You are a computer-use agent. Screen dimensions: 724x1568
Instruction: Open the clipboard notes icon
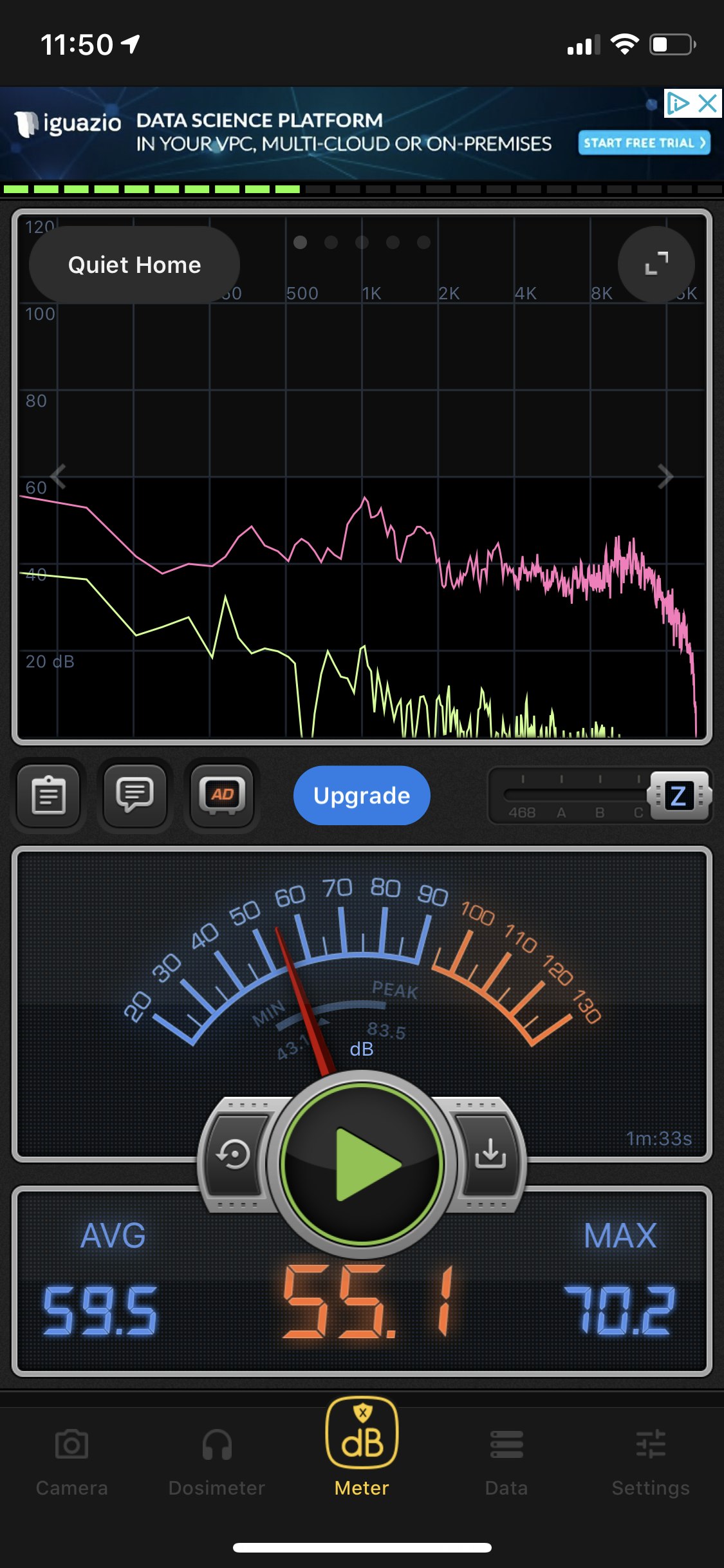[x=49, y=796]
